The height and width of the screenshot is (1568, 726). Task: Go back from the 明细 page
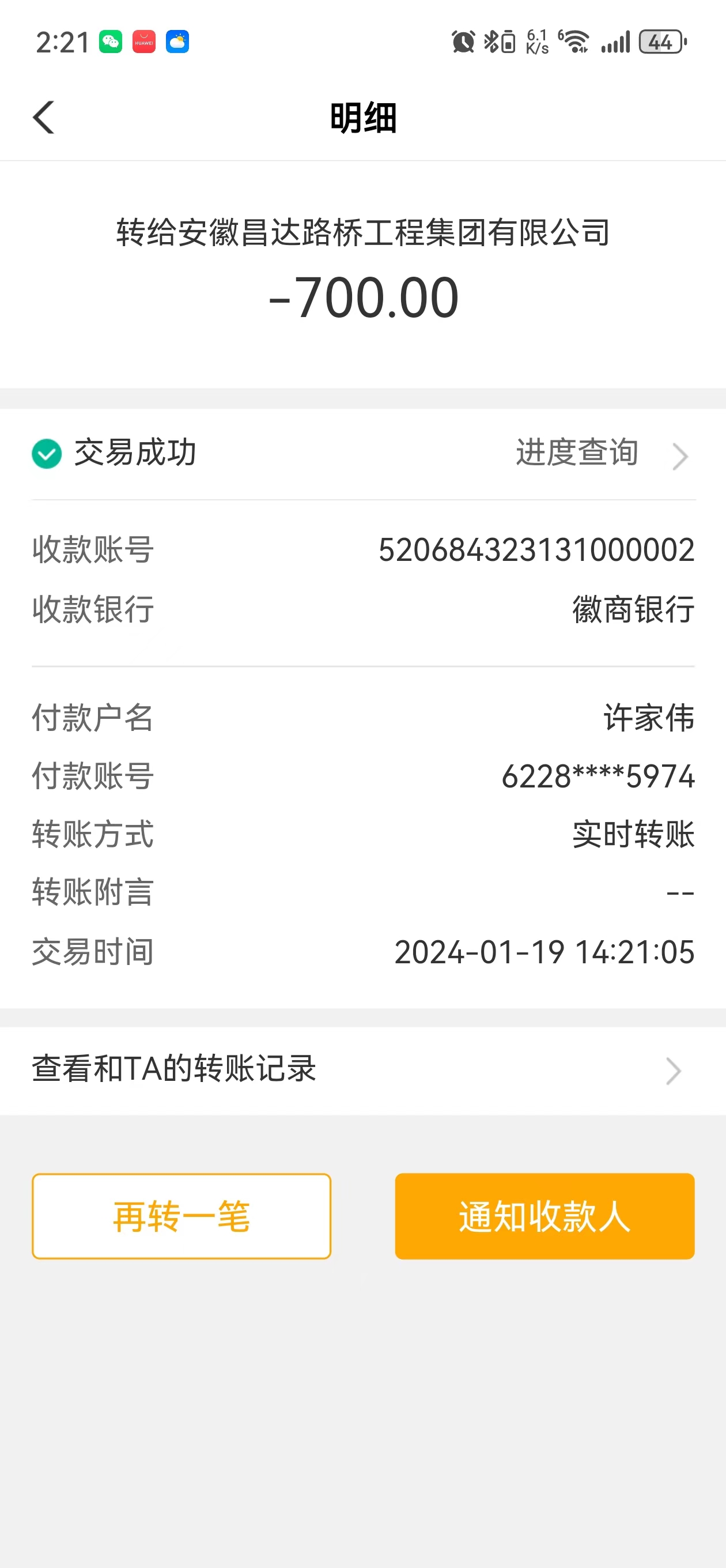[44, 117]
